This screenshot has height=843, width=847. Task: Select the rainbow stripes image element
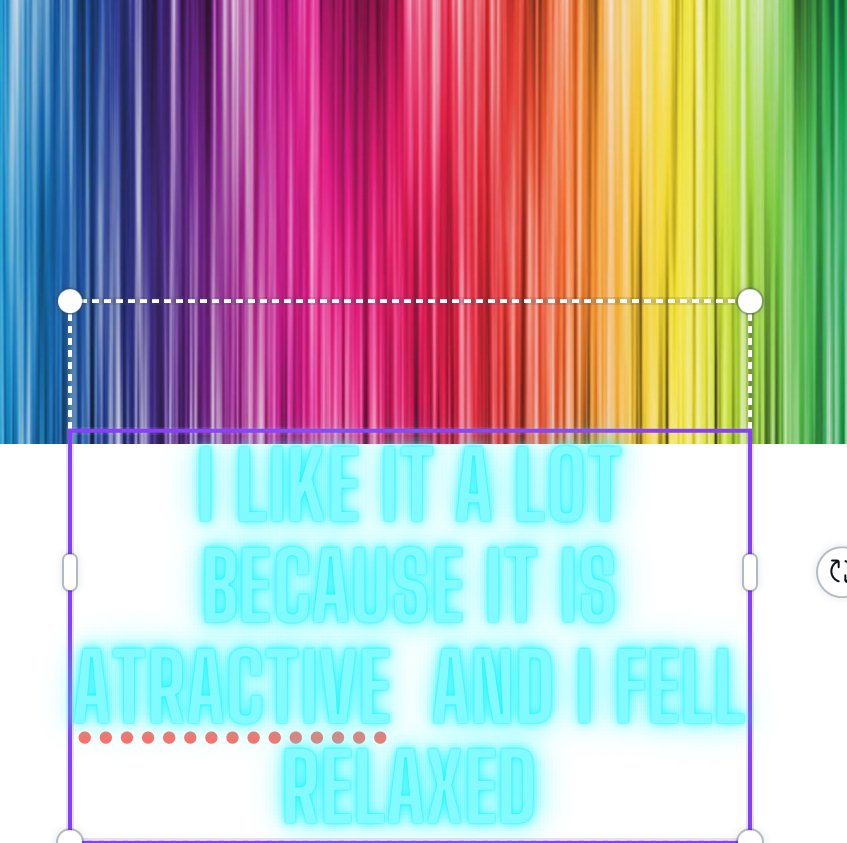click(x=420, y=150)
